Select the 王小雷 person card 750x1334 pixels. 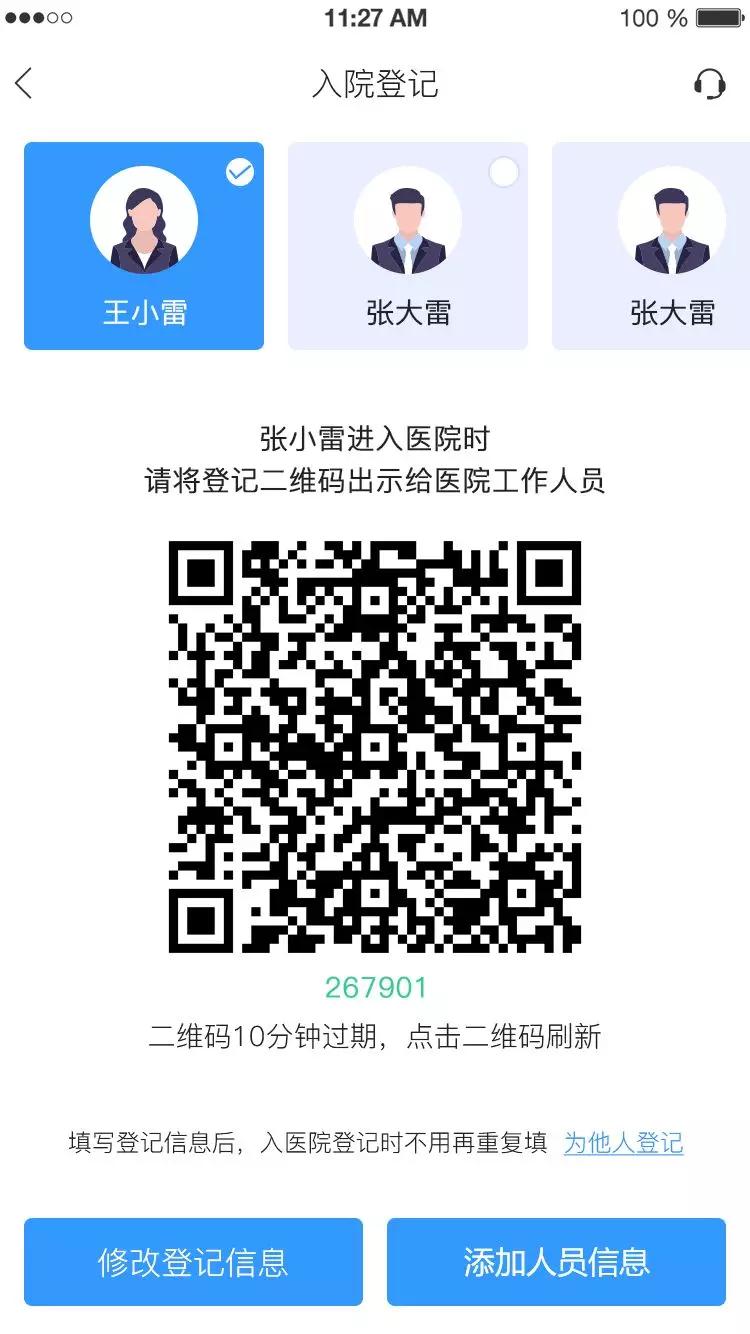[143, 245]
